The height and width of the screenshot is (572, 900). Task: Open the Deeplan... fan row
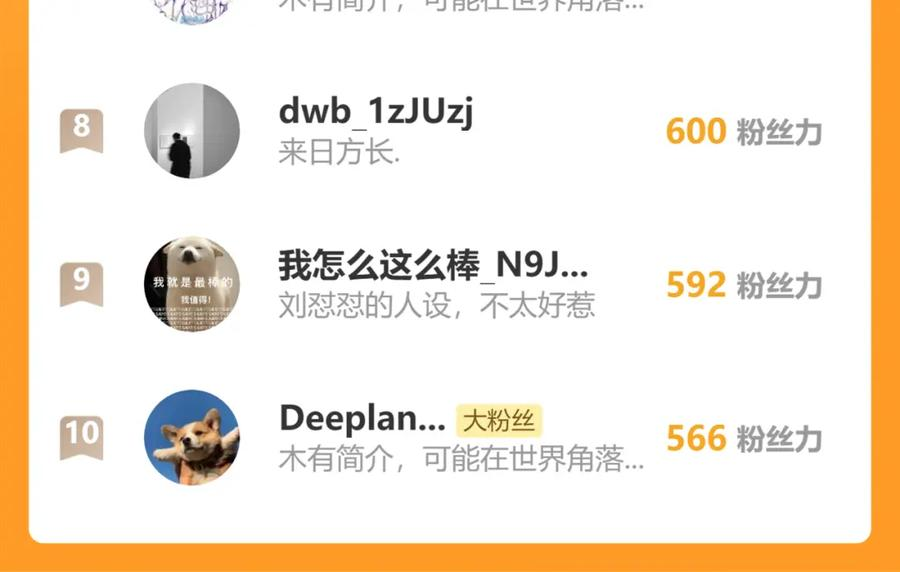tap(449, 438)
